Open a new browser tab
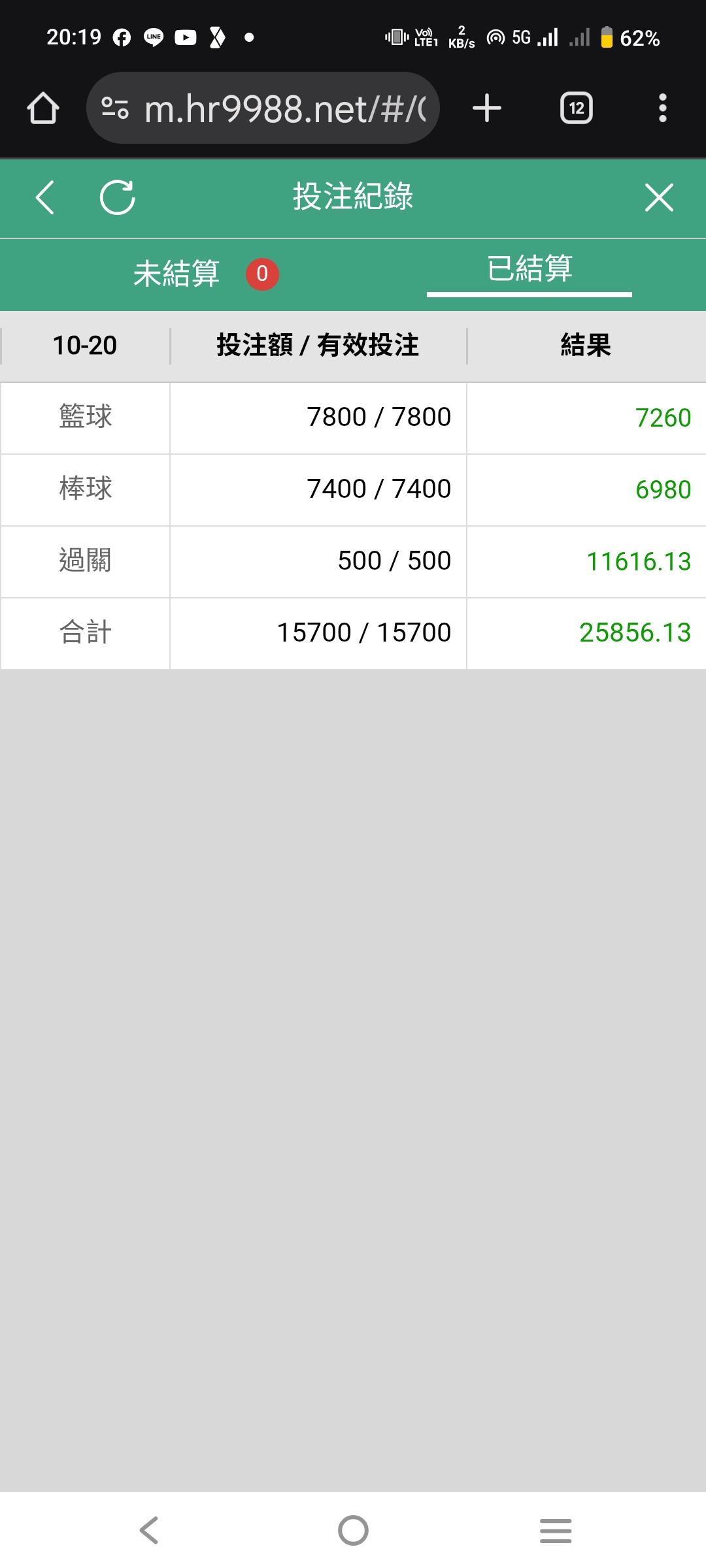 click(487, 108)
